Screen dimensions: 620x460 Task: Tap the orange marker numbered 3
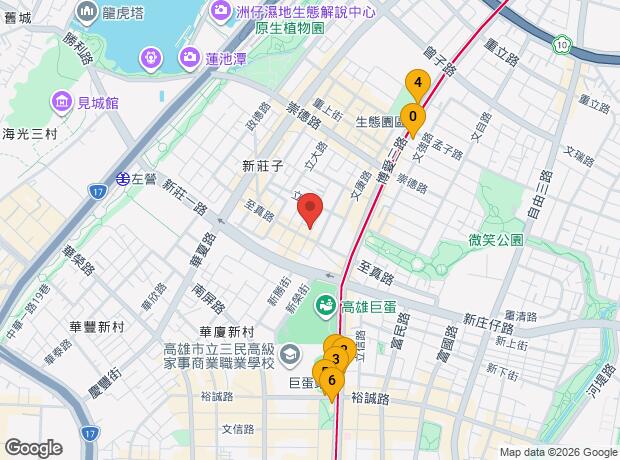pyautogui.click(x=337, y=358)
